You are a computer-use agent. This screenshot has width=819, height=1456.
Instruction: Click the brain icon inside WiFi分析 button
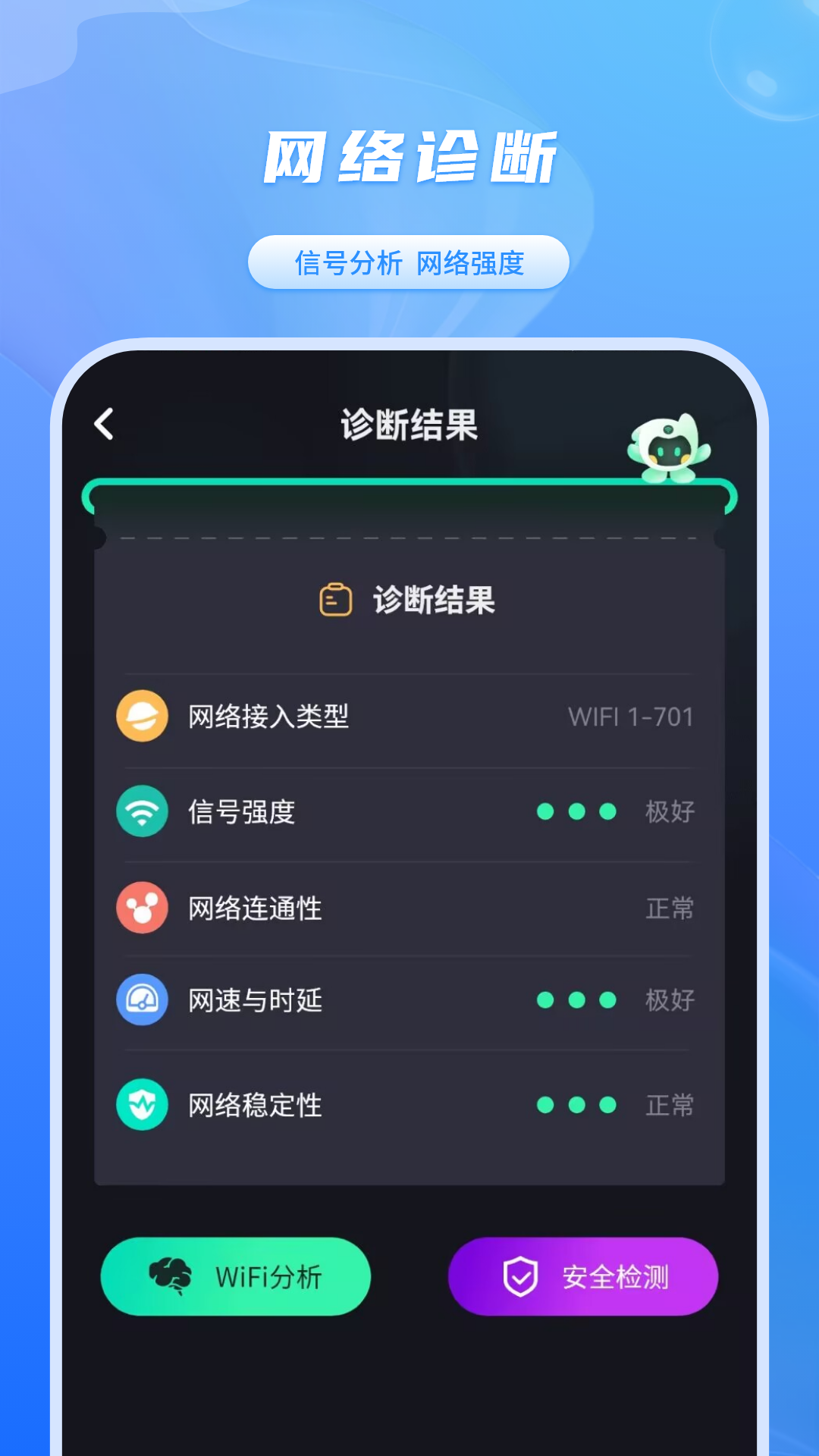(173, 1276)
